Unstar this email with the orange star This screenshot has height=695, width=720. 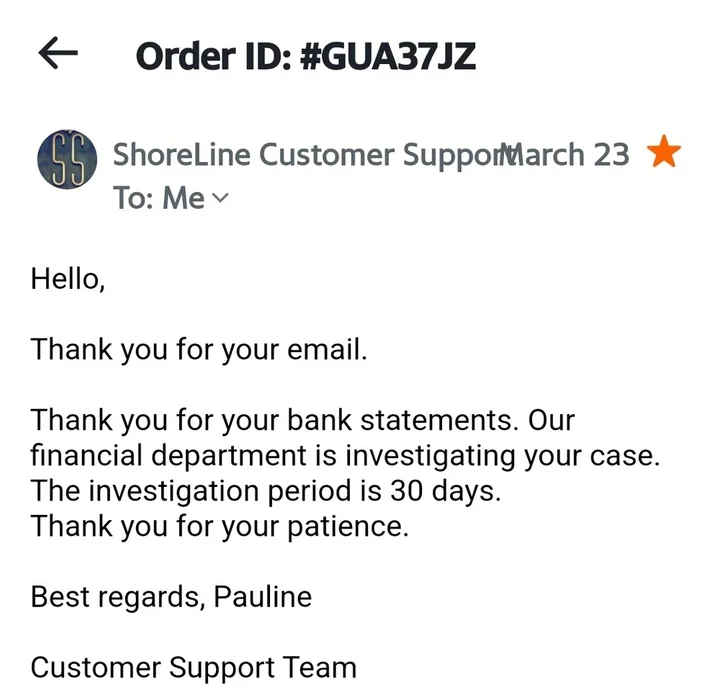[x=664, y=154]
